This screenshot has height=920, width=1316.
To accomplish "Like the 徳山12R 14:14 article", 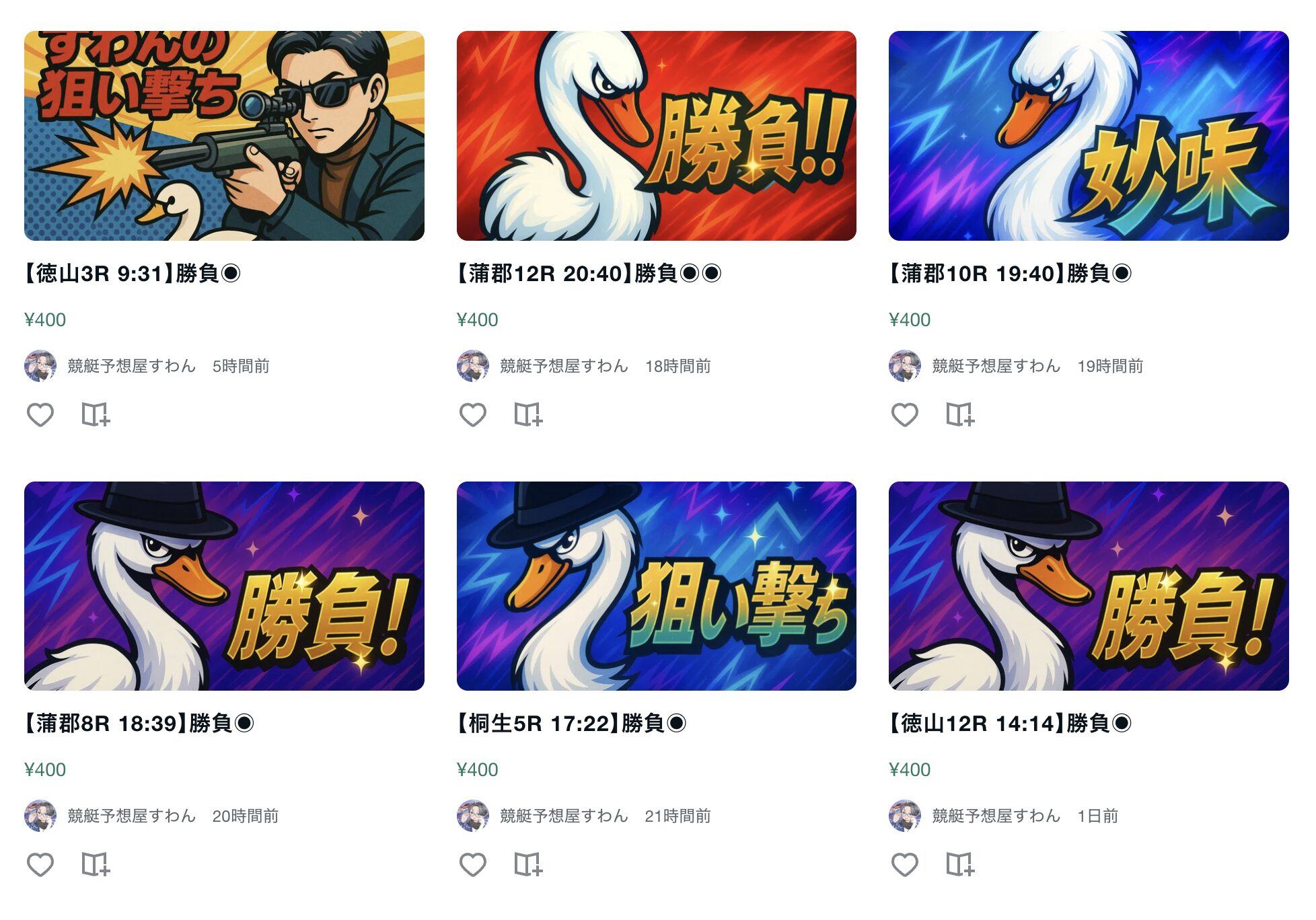I will 904,864.
